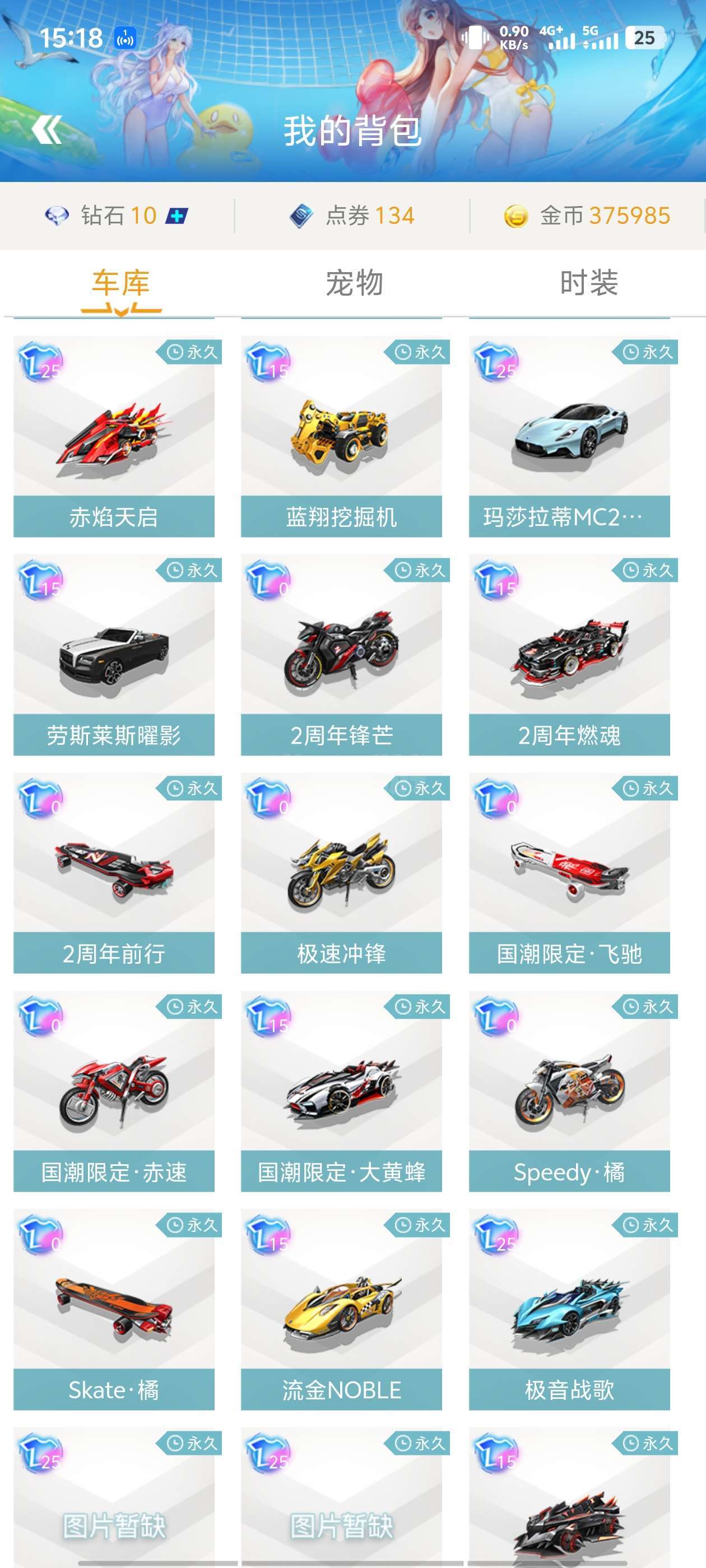Select 国潮限定·赤速 motorcycle
Screen dimensions: 706x1568
(x=114, y=1091)
